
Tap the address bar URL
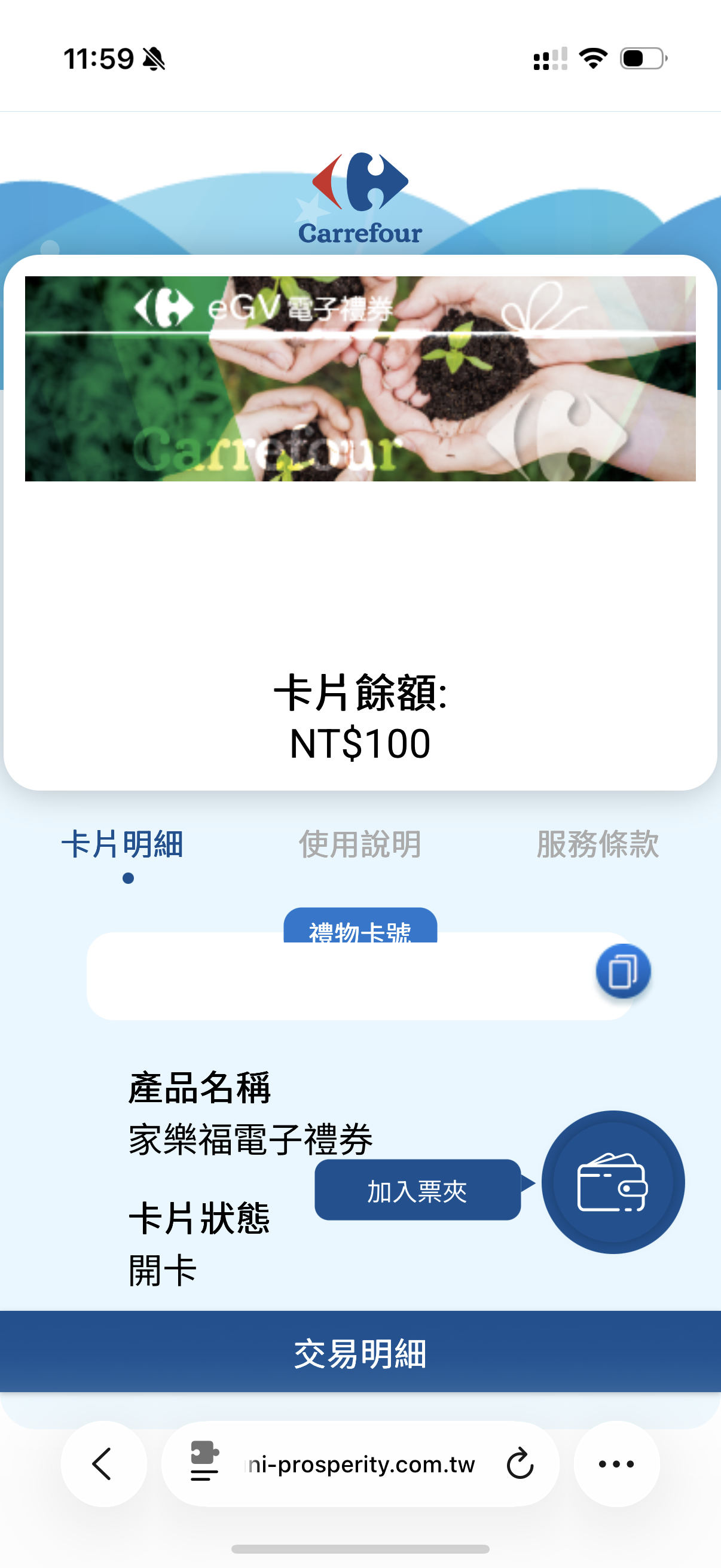[x=360, y=1464]
